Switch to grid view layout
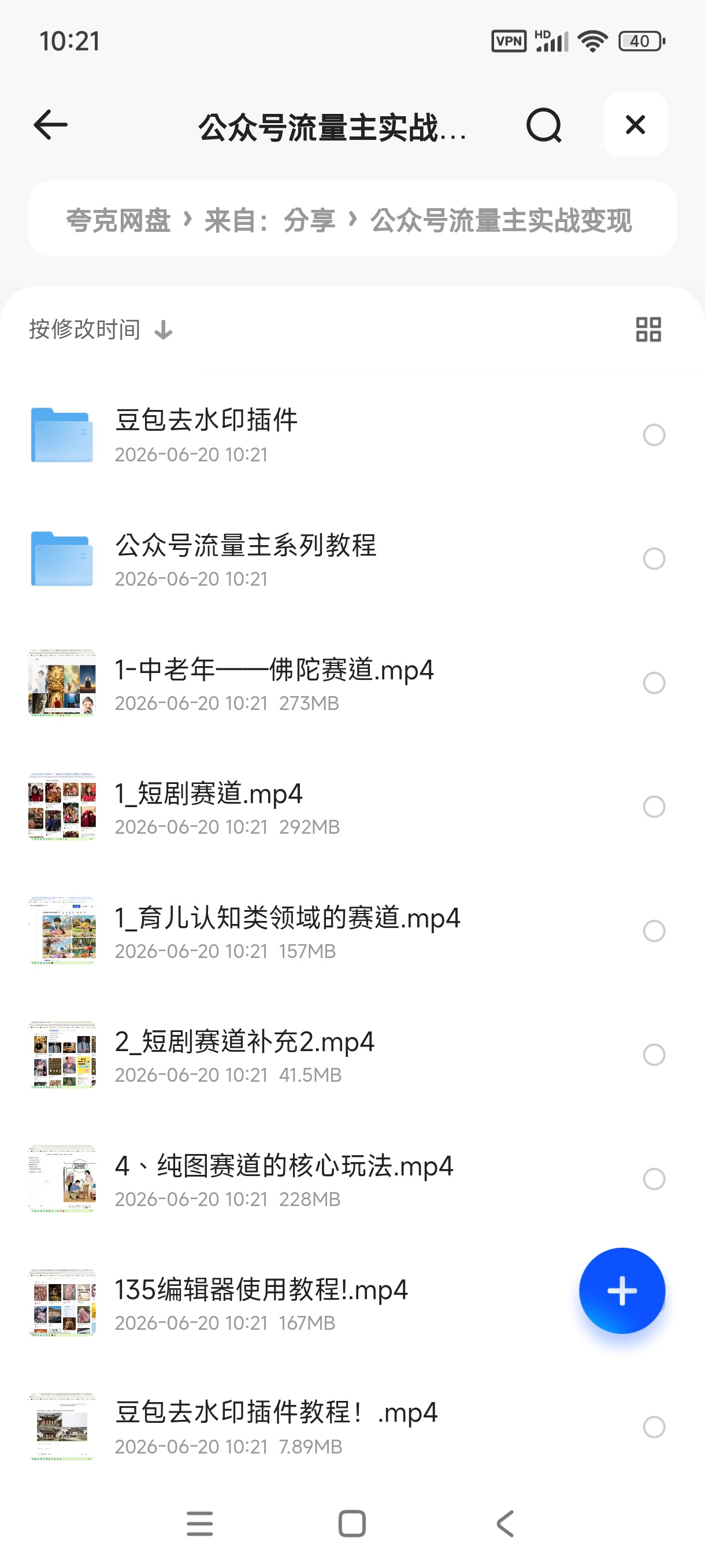Image resolution: width=705 pixels, height=1568 pixels. point(648,330)
